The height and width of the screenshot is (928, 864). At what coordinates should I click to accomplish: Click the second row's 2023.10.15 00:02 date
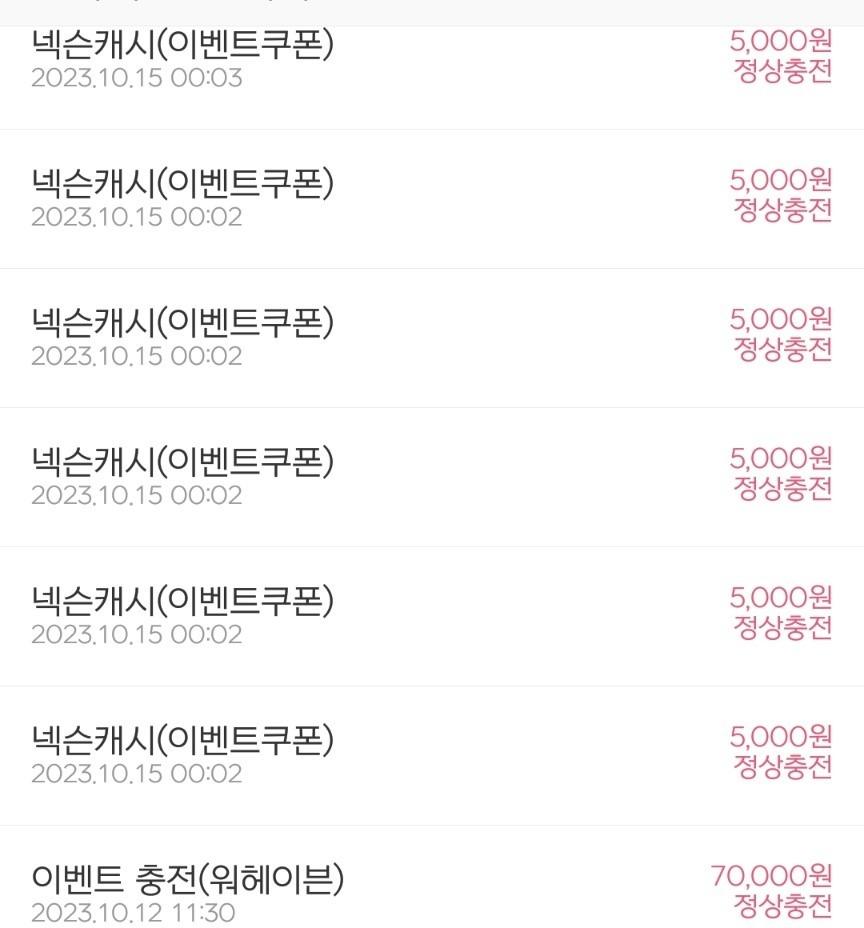[x=137, y=217]
